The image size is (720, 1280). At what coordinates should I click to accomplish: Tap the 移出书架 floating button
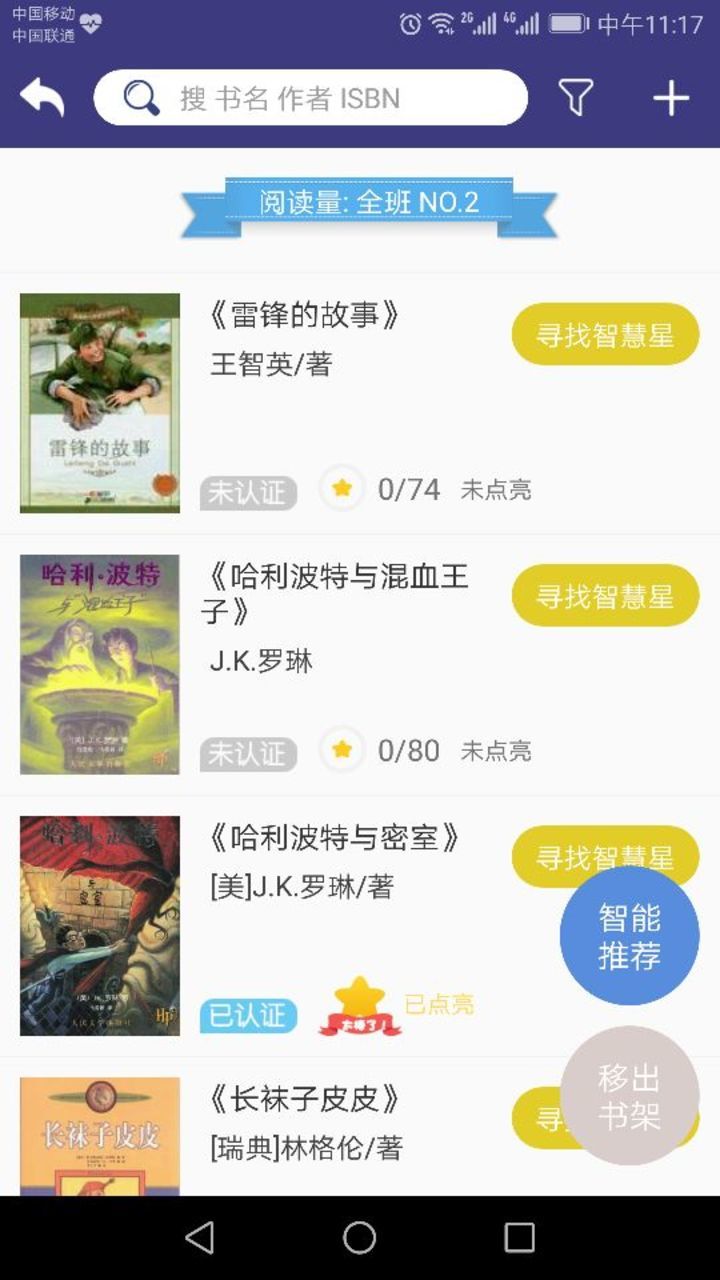pyautogui.click(x=629, y=1096)
